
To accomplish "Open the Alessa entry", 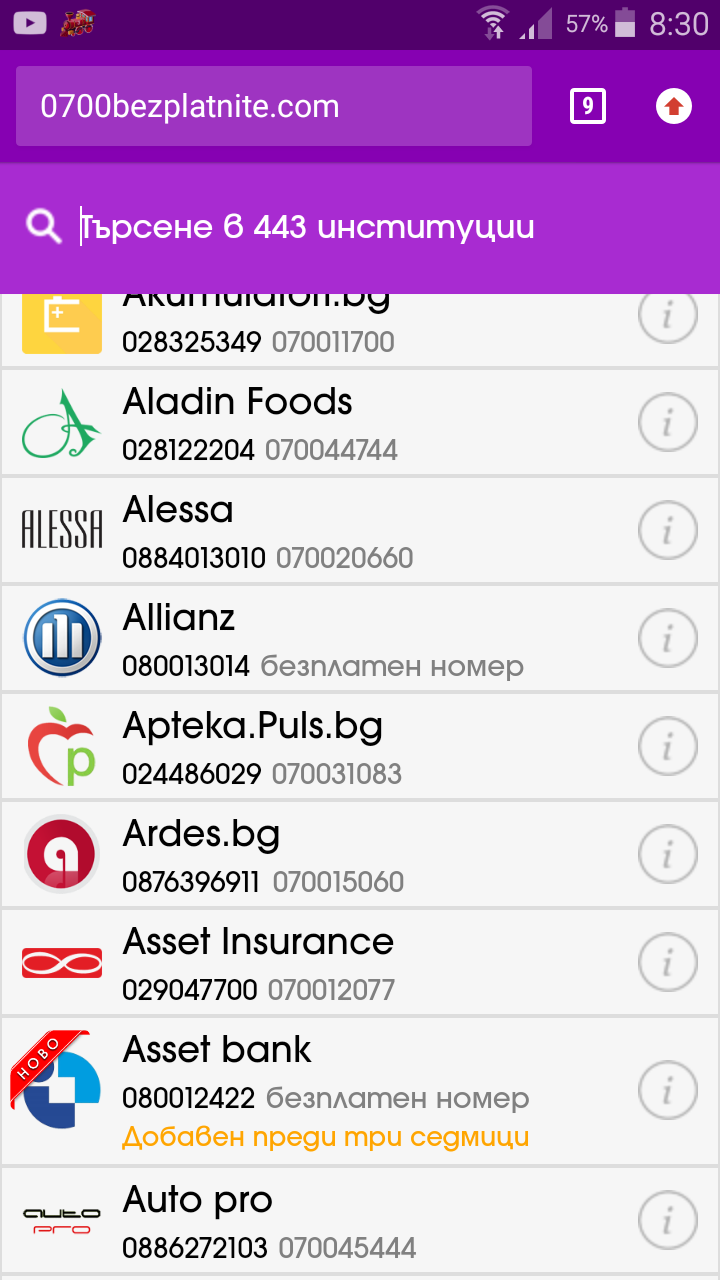I will 330,531.
